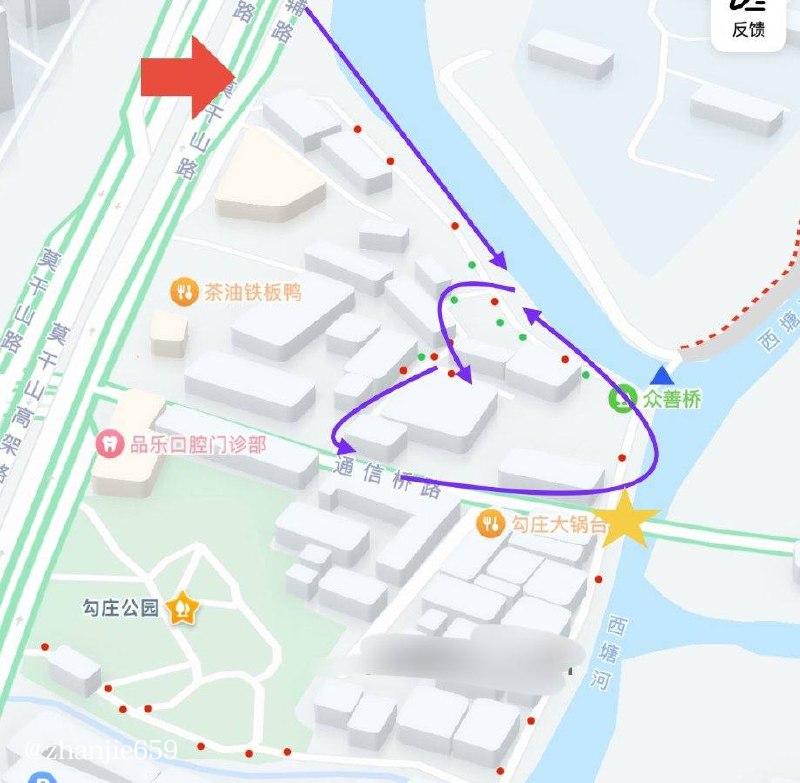Select the 茶油铁板鸭 restaurant marker
800x783 pixels.
click(x=183, y=292)
